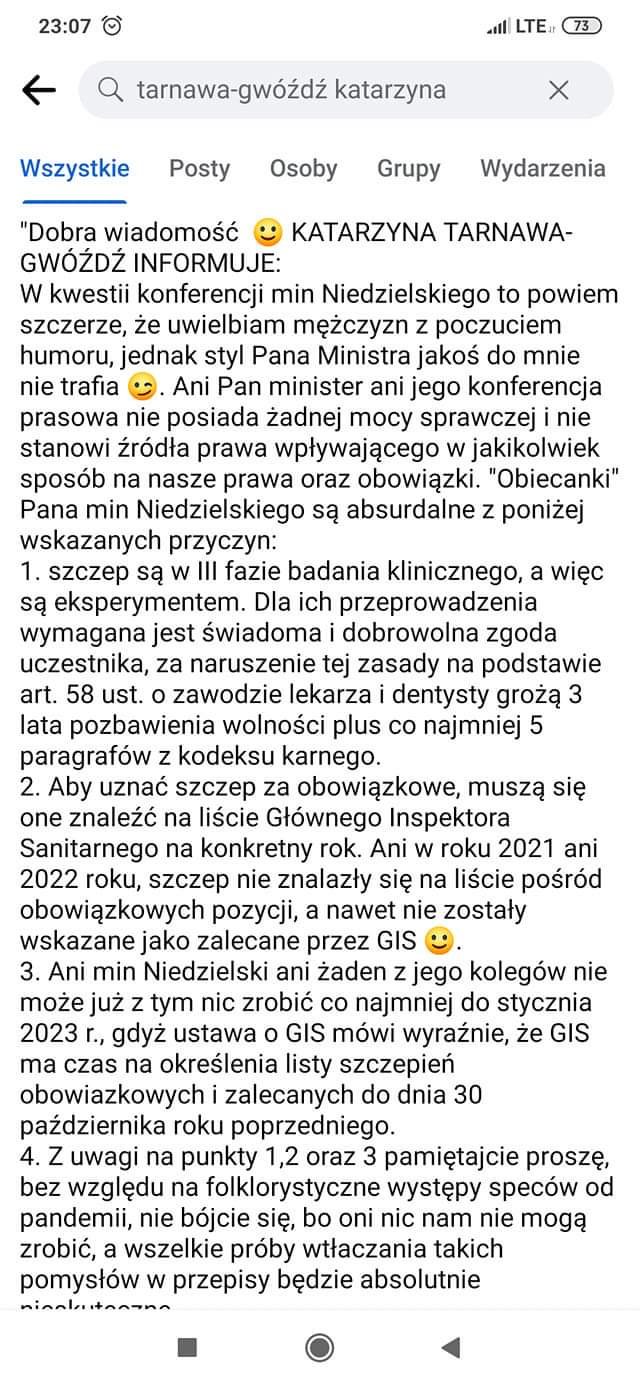
Task: Tap the system back triangle button
Action: (451, 1347)
